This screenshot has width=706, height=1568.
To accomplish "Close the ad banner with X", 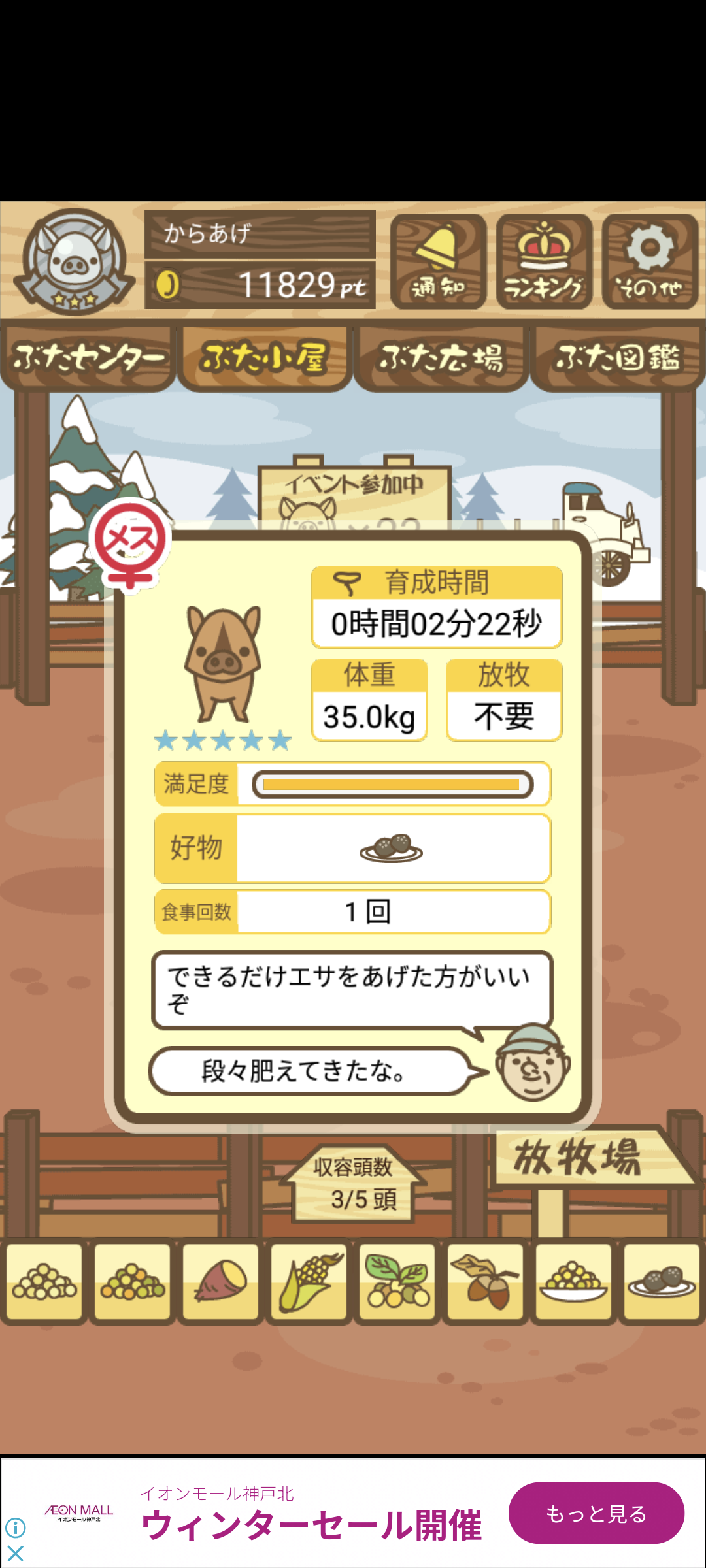I will click(x=16, y=1554).
